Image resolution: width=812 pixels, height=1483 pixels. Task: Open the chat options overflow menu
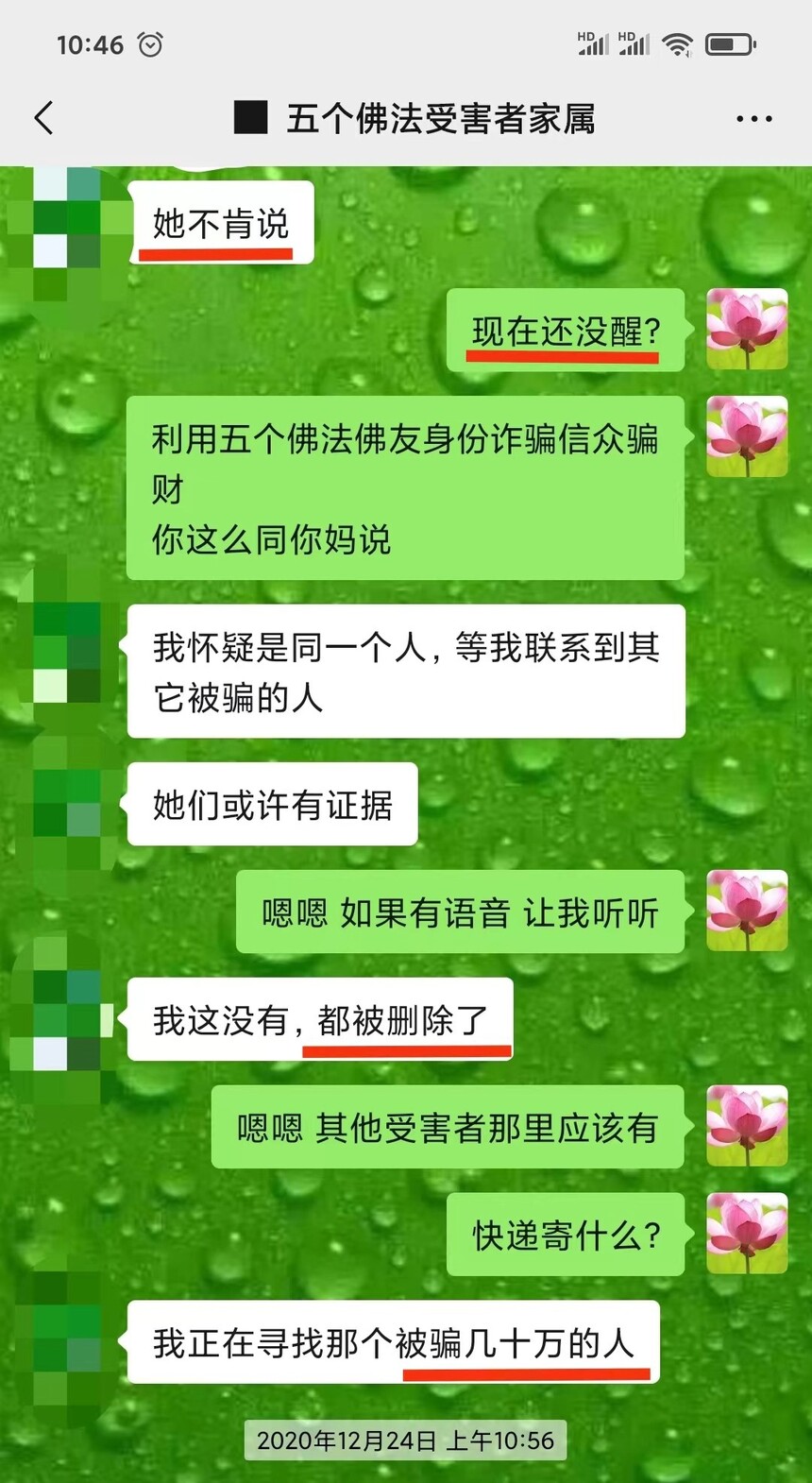coord(753,119)
